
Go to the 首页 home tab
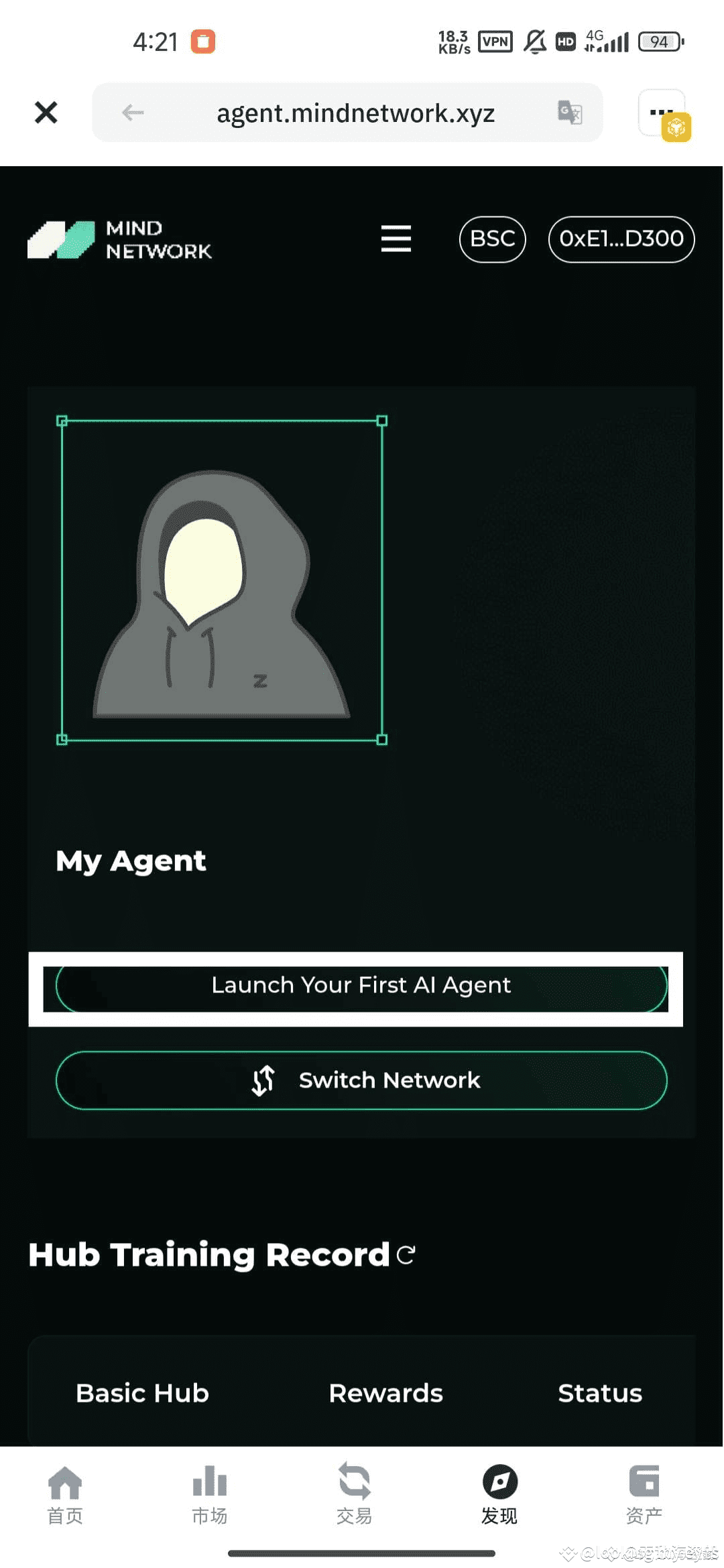[x=65, y=1496]
